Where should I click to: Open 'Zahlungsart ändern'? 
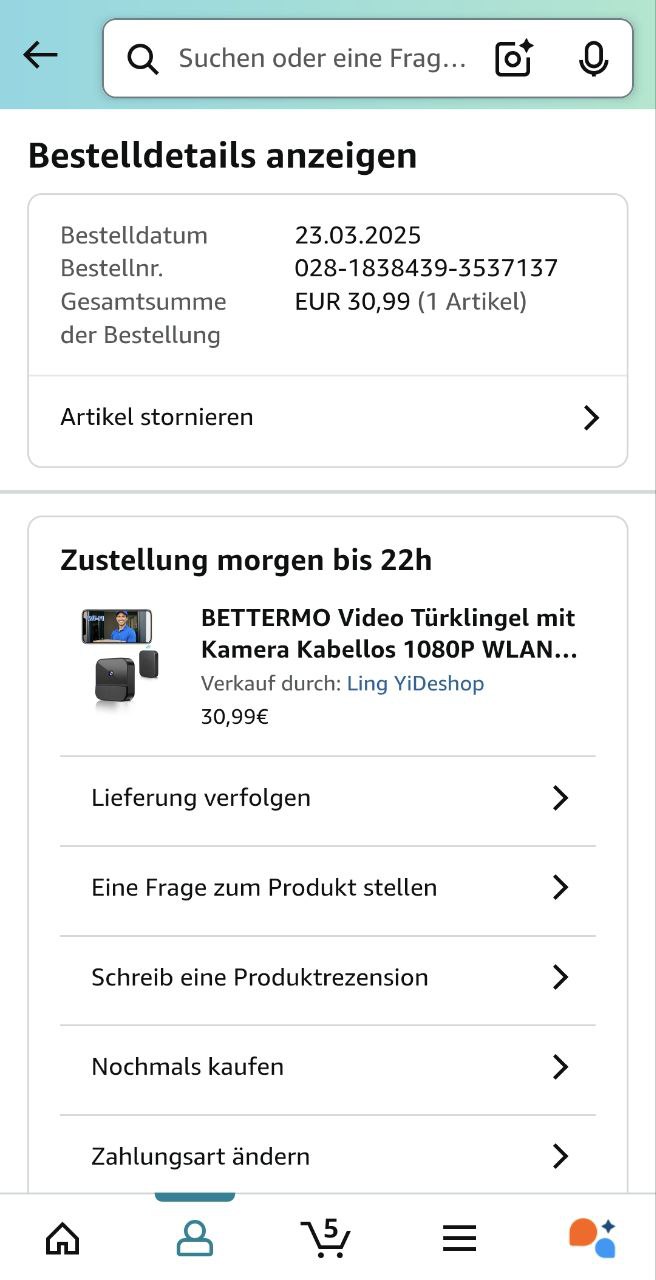tap(328, 1157)
